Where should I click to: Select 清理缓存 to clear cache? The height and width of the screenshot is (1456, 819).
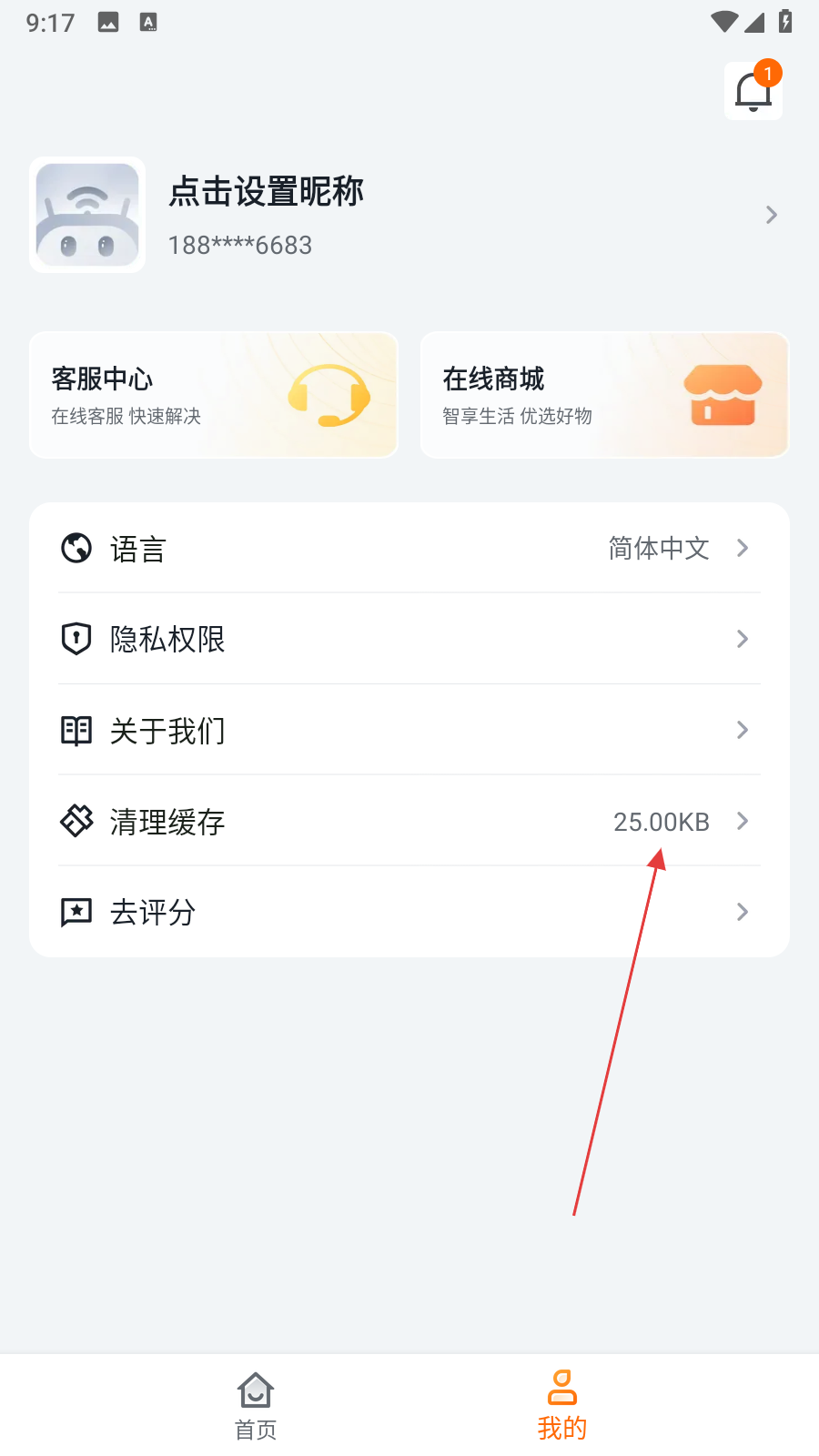pos(409,821)
